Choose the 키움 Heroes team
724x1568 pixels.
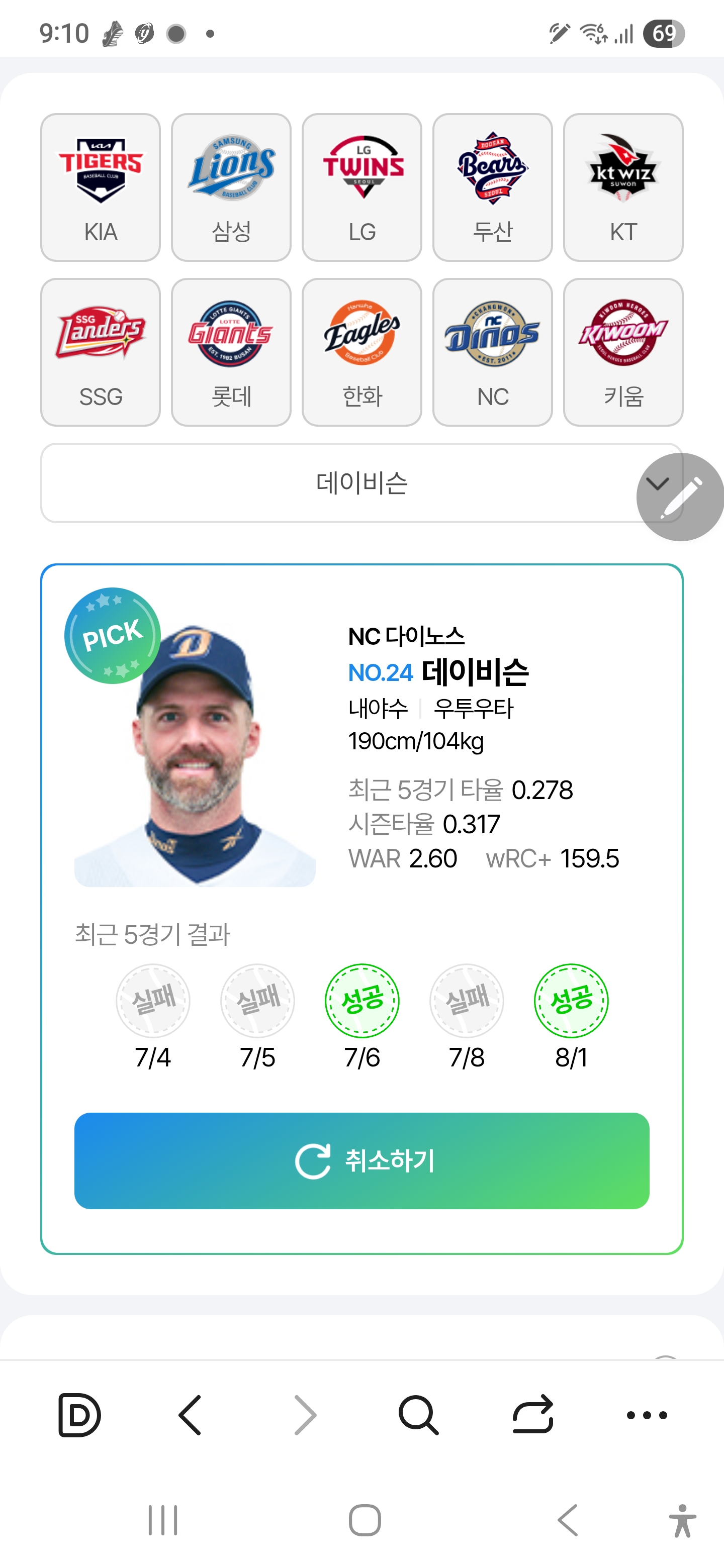623,352
